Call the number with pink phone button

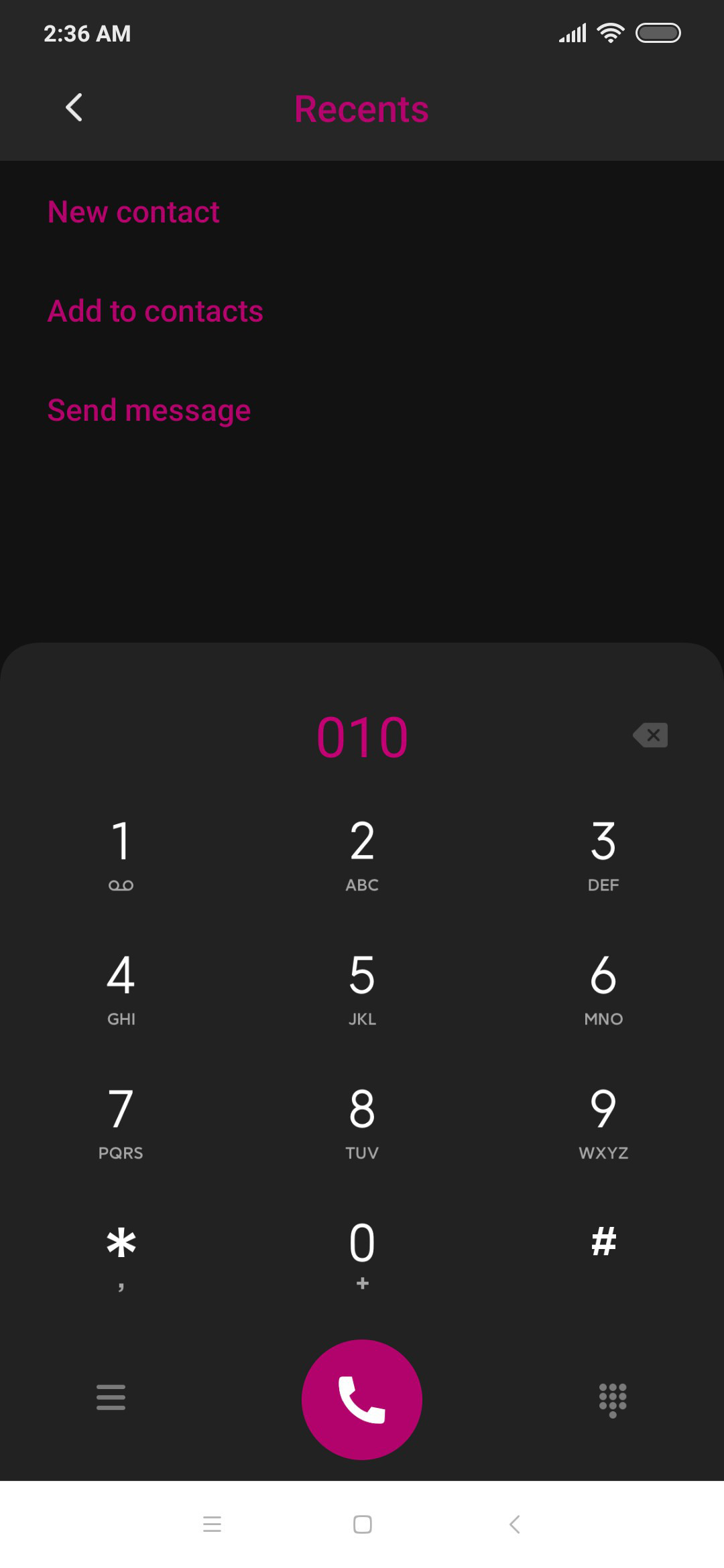pyautogui.click(x=362, y=1399)
